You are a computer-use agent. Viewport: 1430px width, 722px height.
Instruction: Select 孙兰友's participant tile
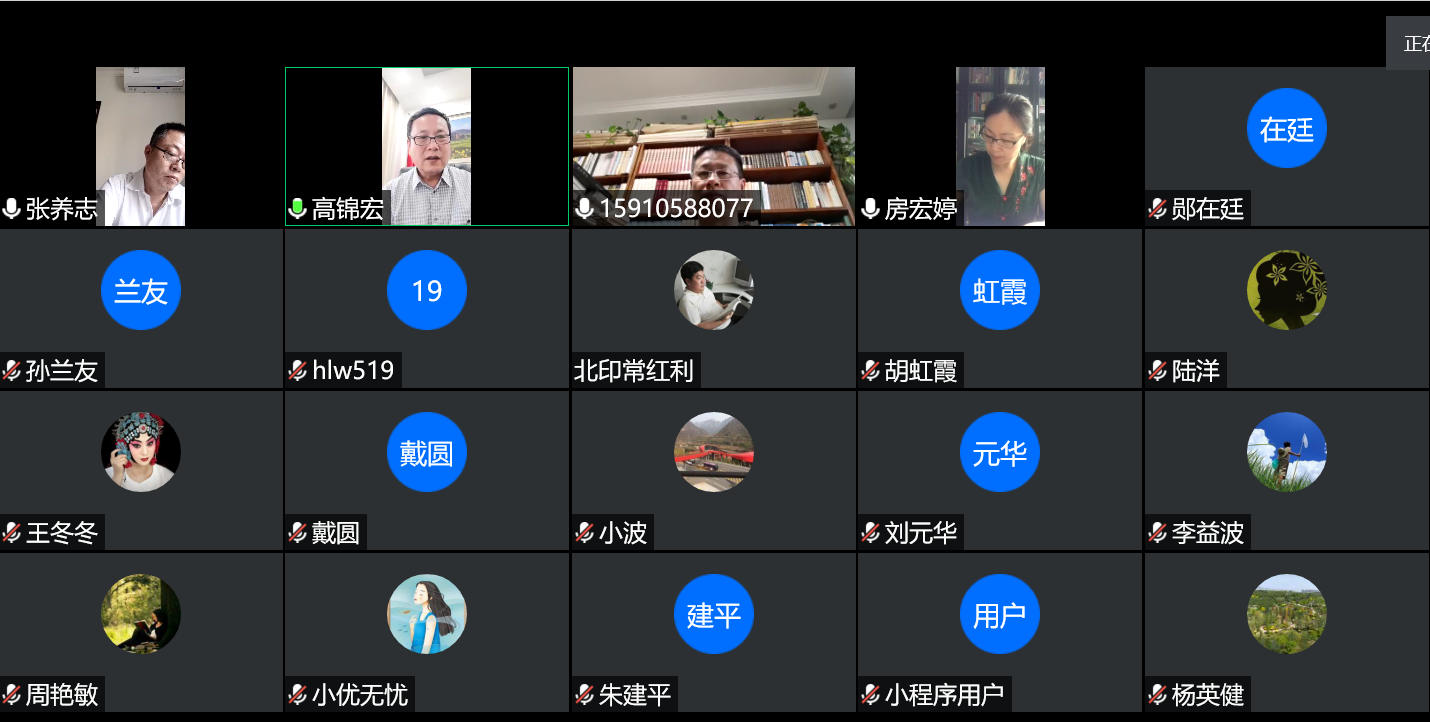coord(141,308)
